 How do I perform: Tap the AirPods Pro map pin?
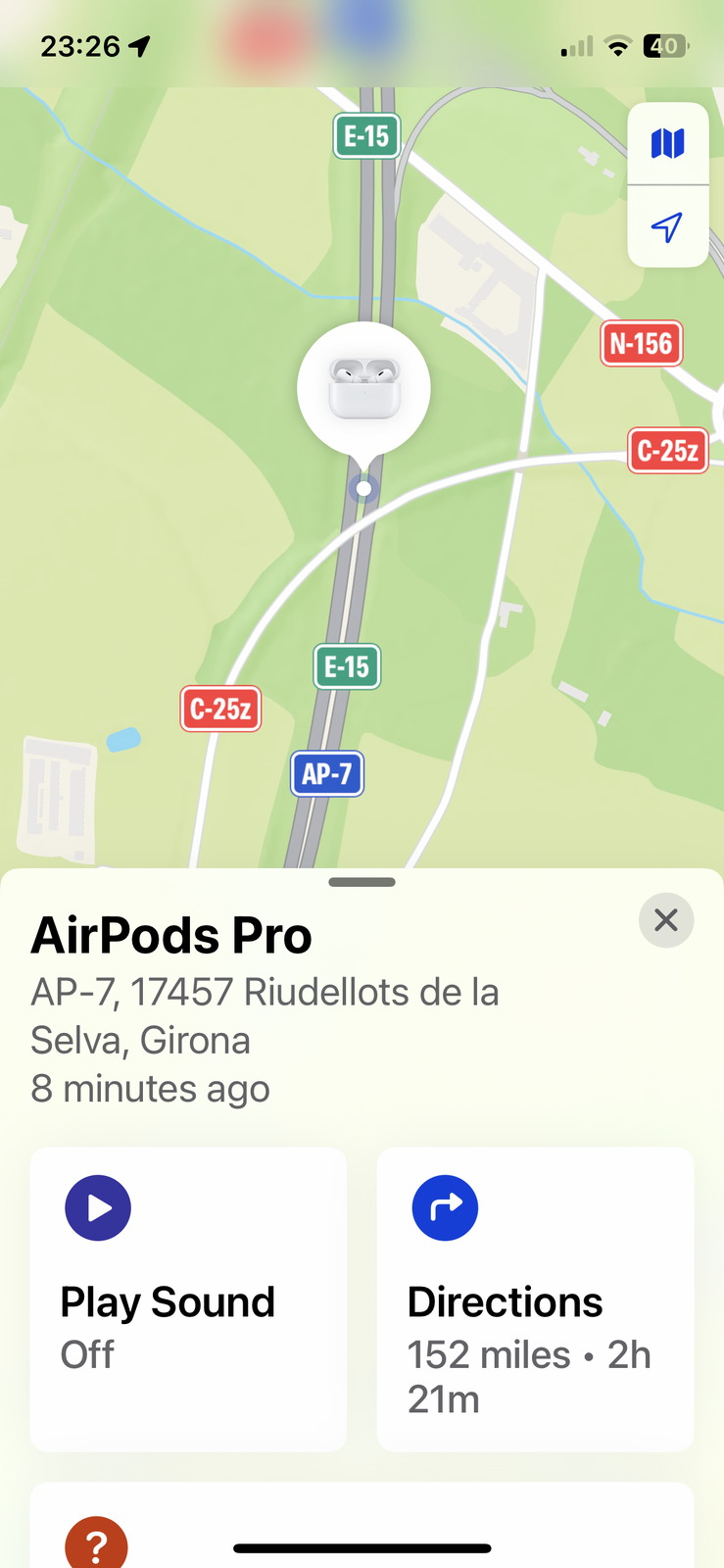point(363,389)
